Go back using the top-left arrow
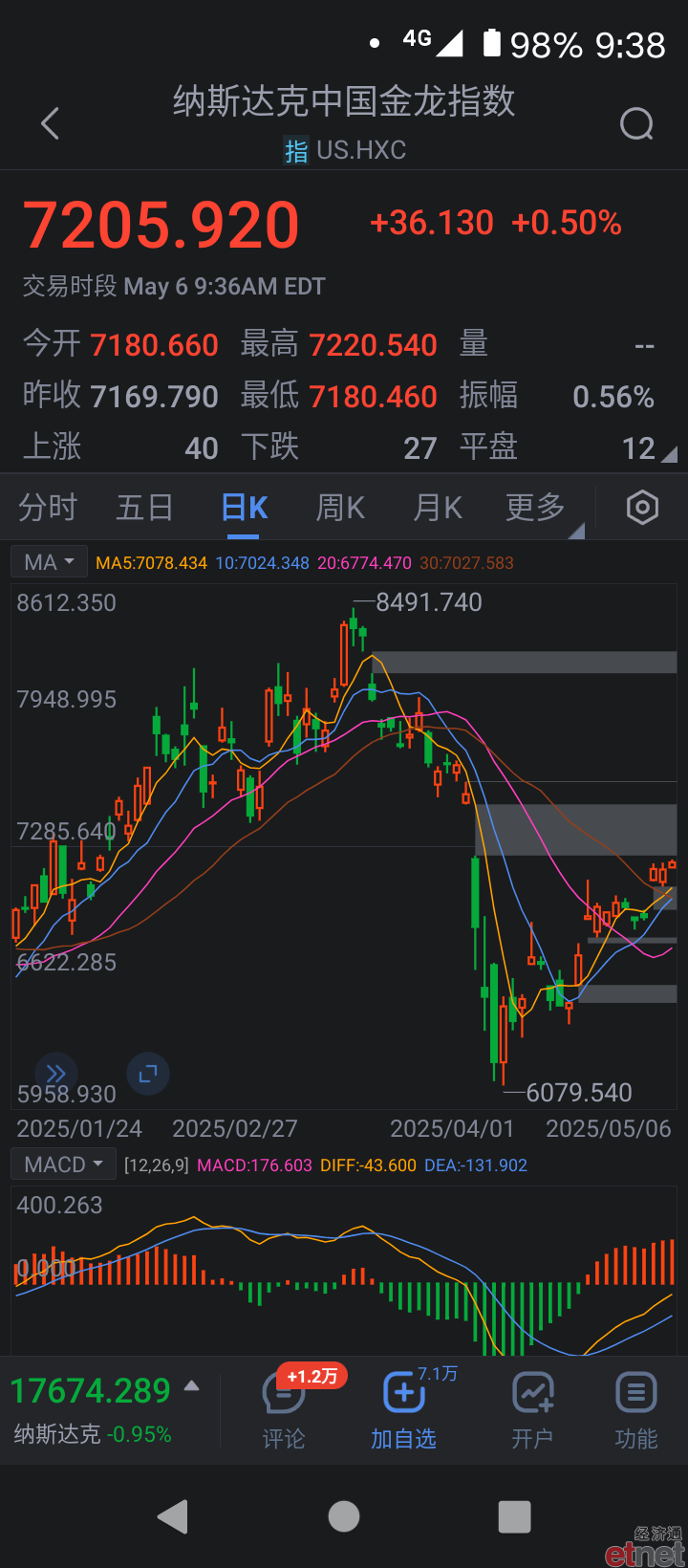This screenshot has width=688, height=1568. [50, 123]
